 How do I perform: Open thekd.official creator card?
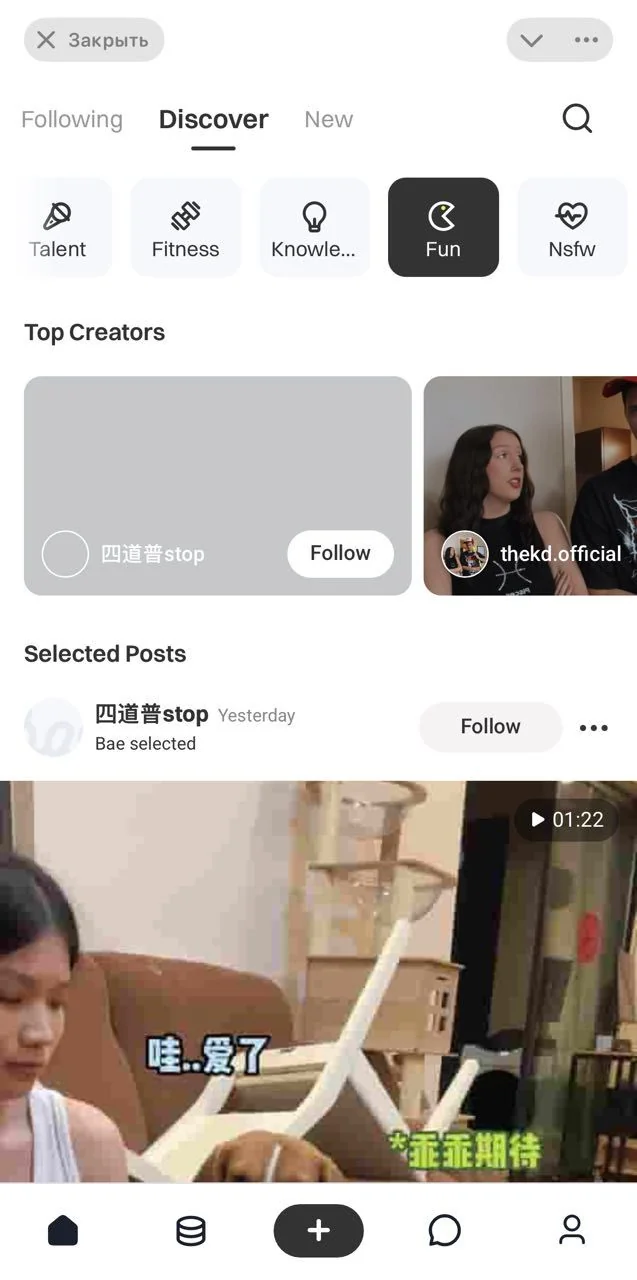pos(530,486)
